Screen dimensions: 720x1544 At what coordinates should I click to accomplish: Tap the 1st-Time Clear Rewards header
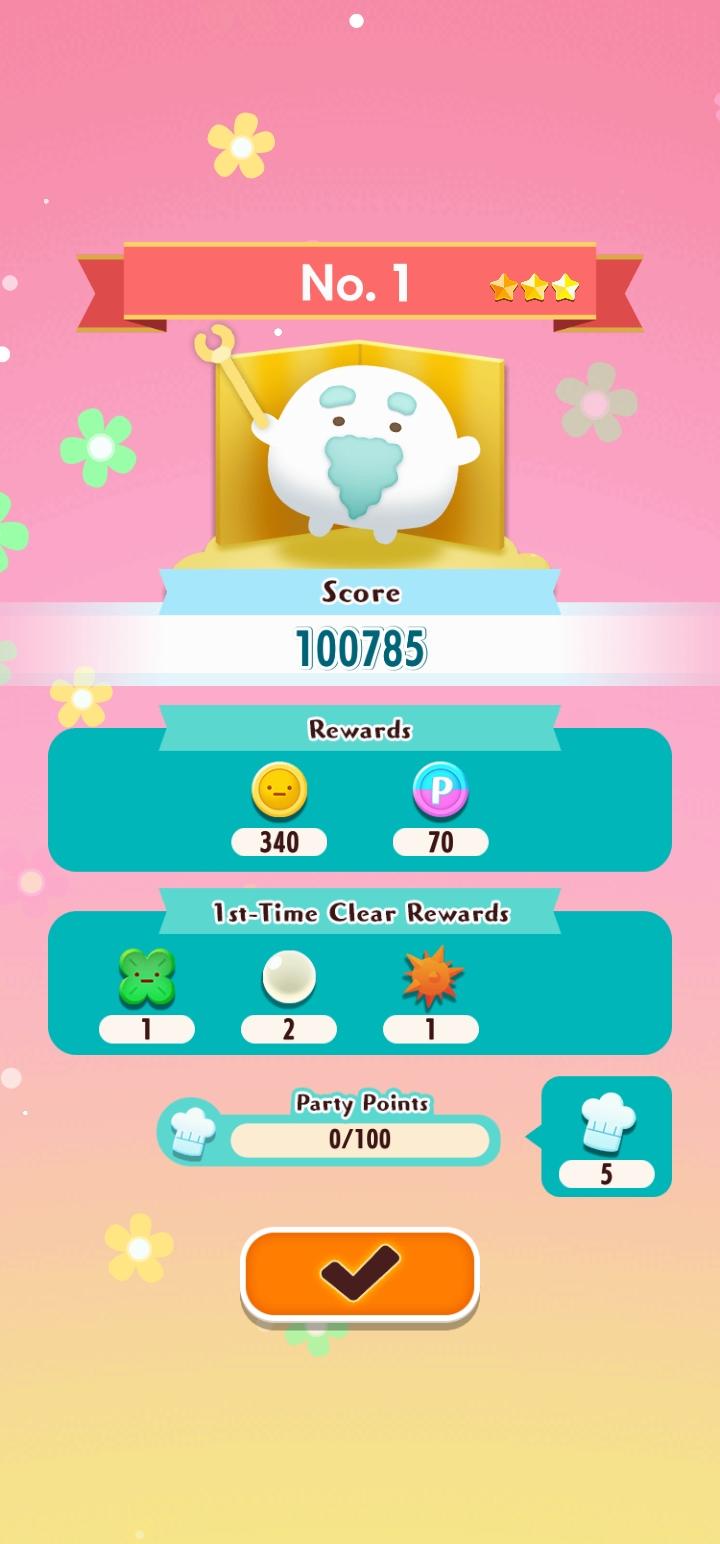coord(360,913)
